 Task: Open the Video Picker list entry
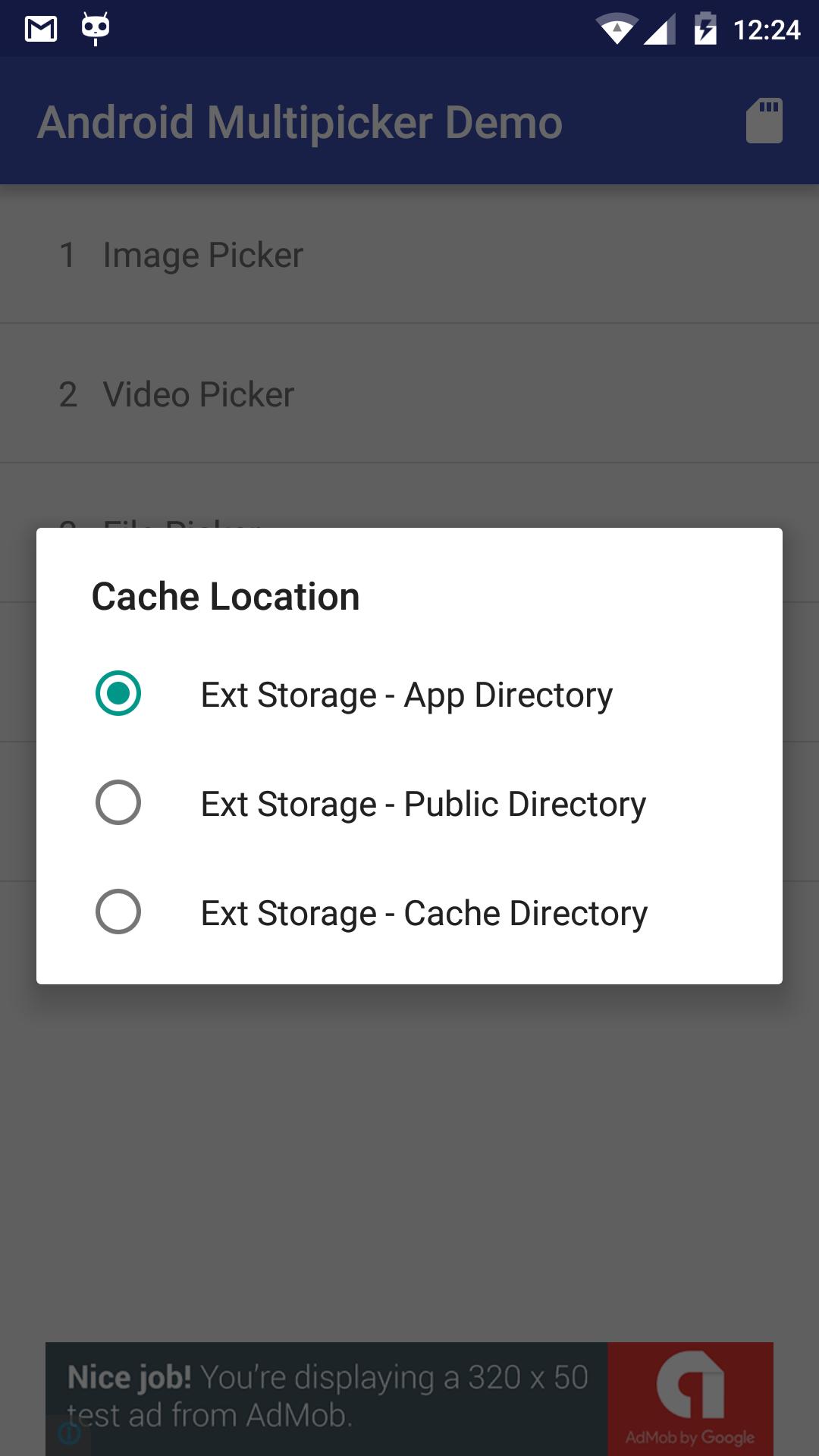point(197,394)
